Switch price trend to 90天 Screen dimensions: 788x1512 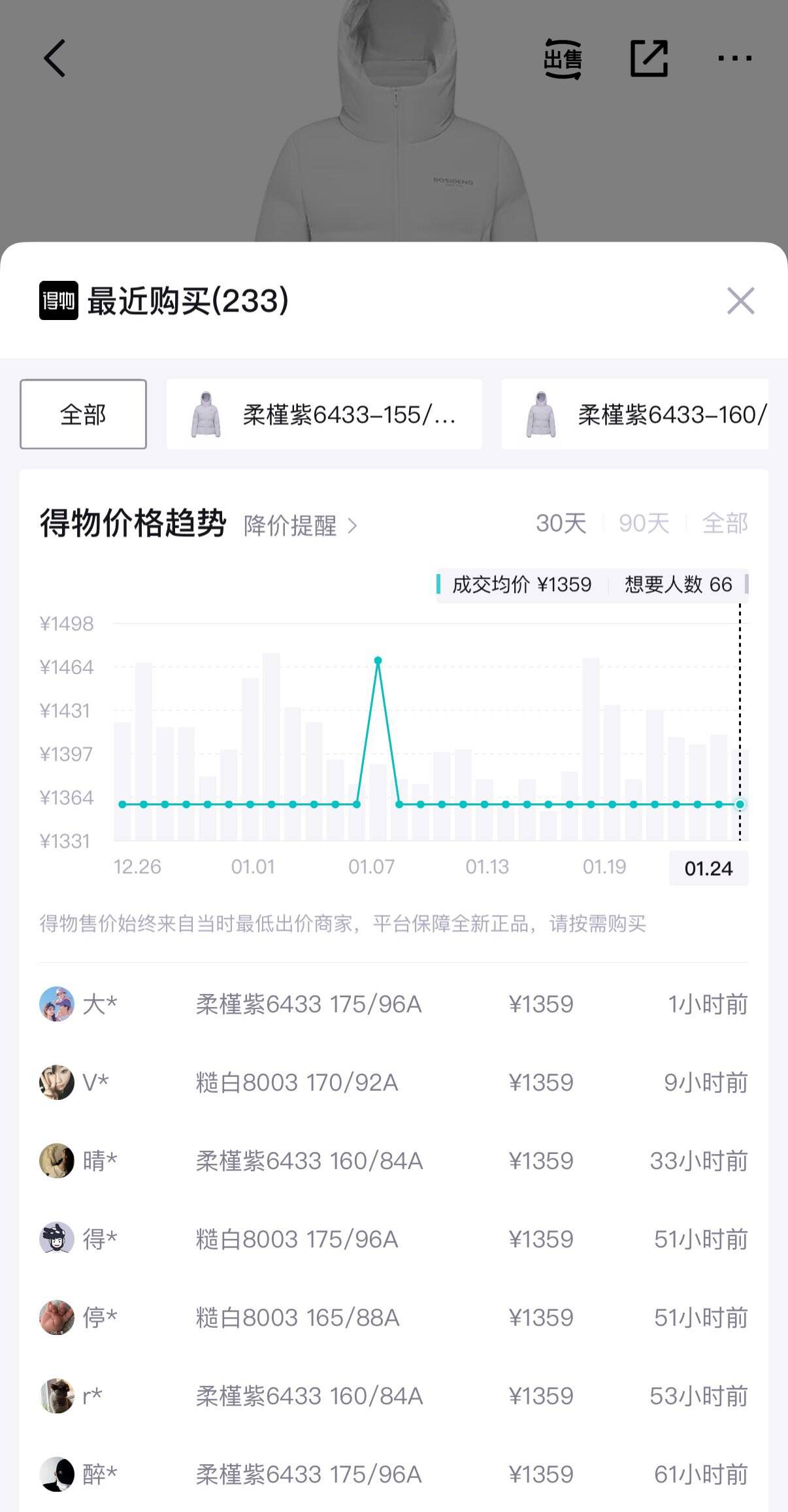[x=644, y=523]
